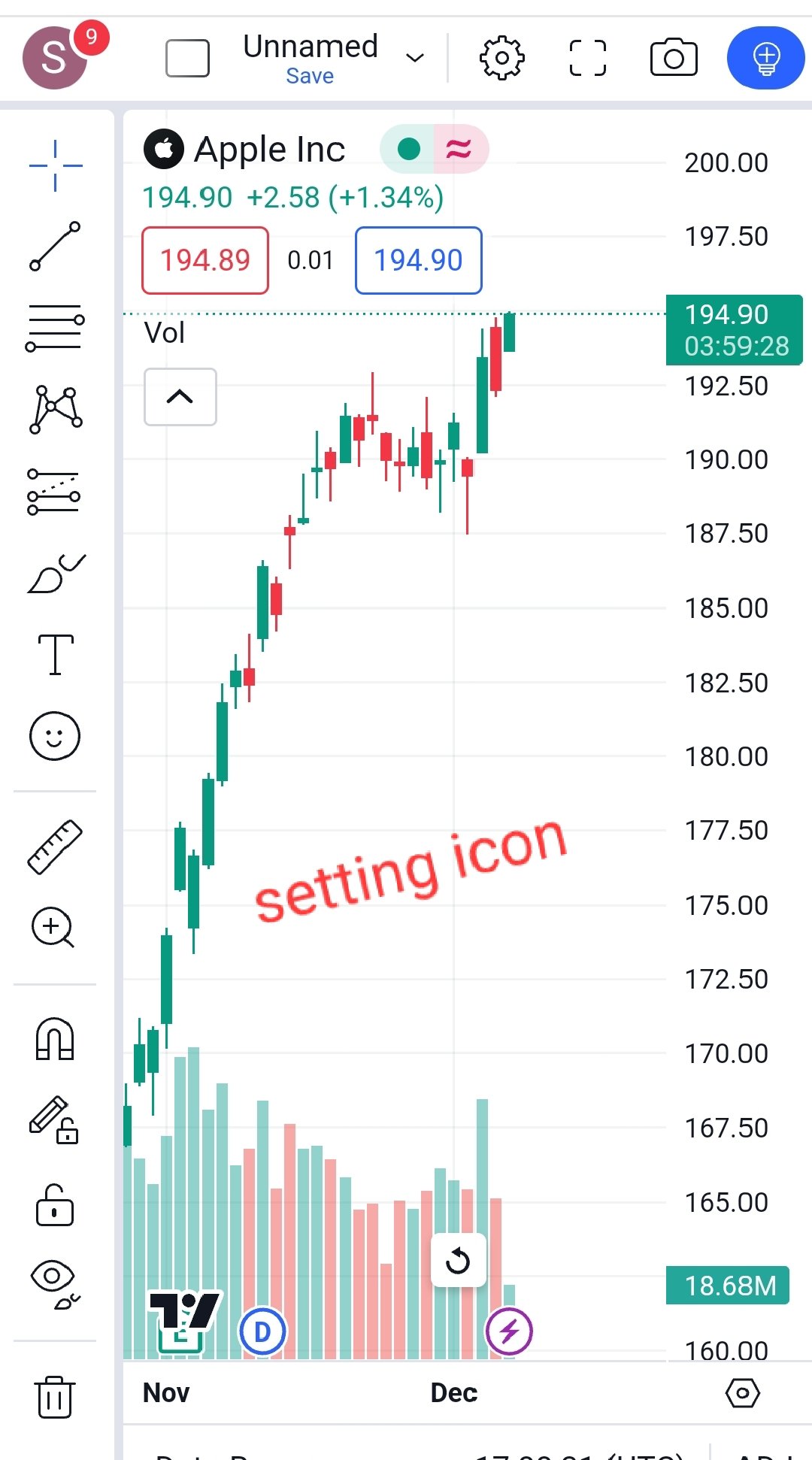This screenshot has height=1460, width=812.
Task: Select the brush drawing tool
Action: coord(56,573)
